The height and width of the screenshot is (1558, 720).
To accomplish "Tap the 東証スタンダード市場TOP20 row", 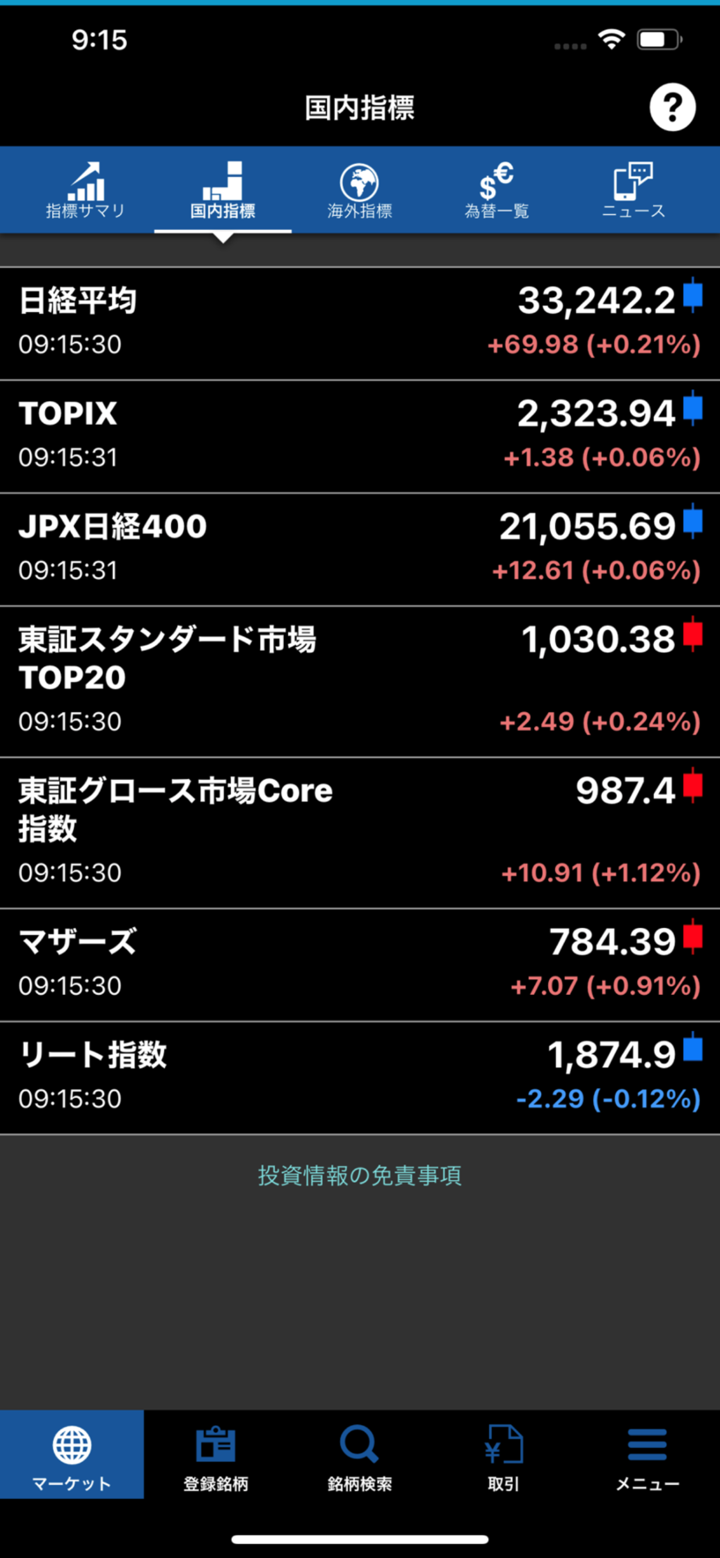I will pos(360,681).
